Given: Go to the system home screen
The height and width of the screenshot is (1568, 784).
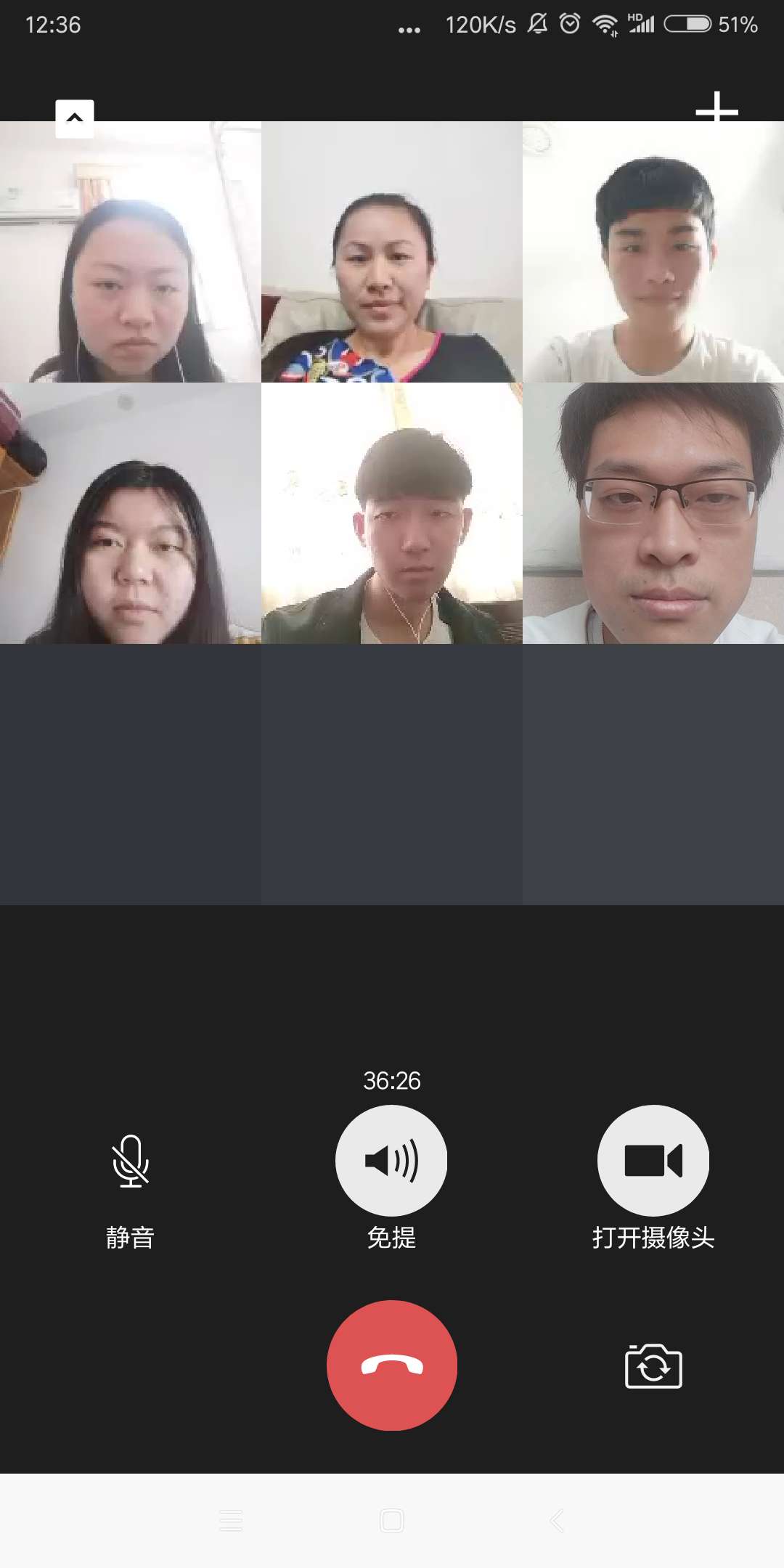Looking at the screenshot, I should click(392, 1520).
